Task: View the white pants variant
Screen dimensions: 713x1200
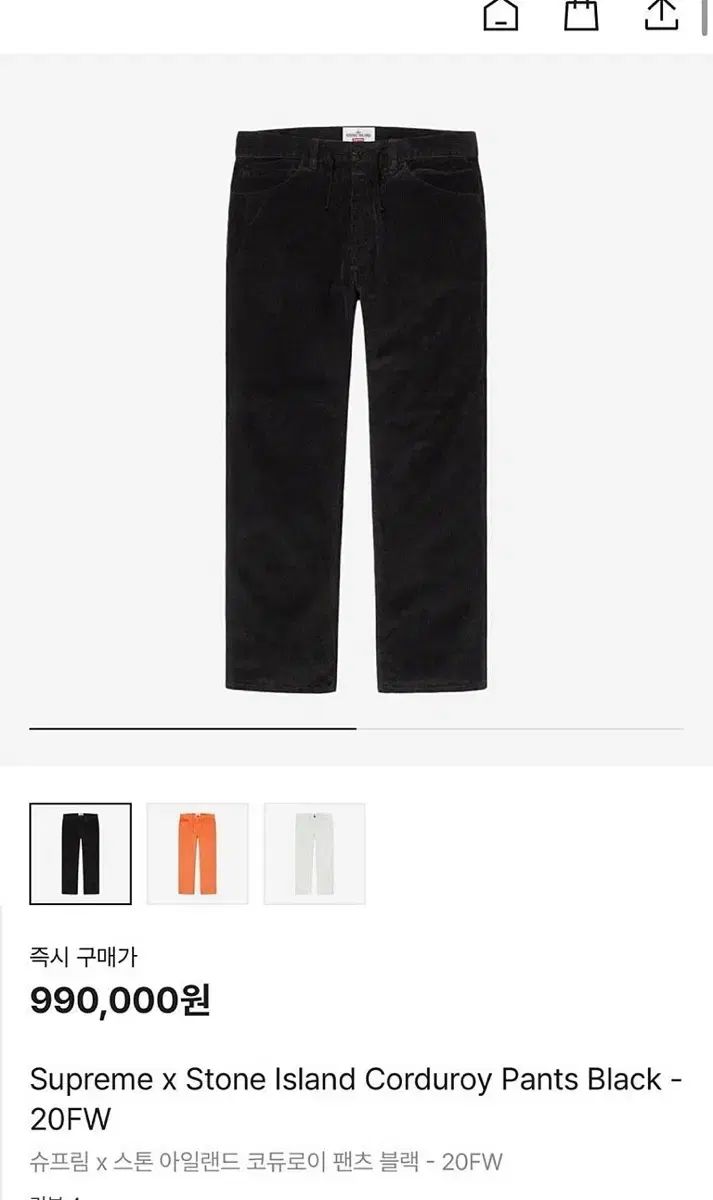Action: (x=314, y=854)
